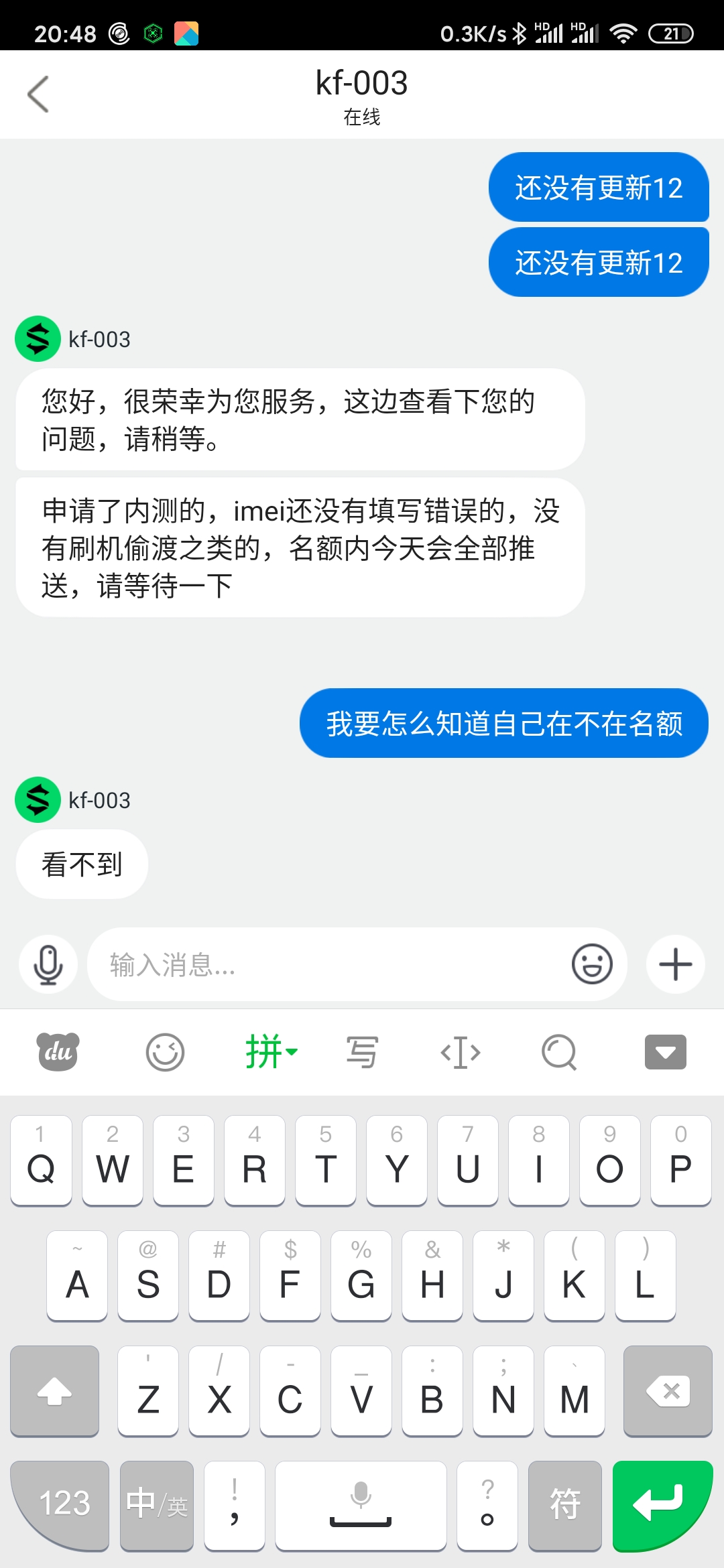Hide the keyboard
This screenshot has width=724, height=1568.
tap(665, 1052)
